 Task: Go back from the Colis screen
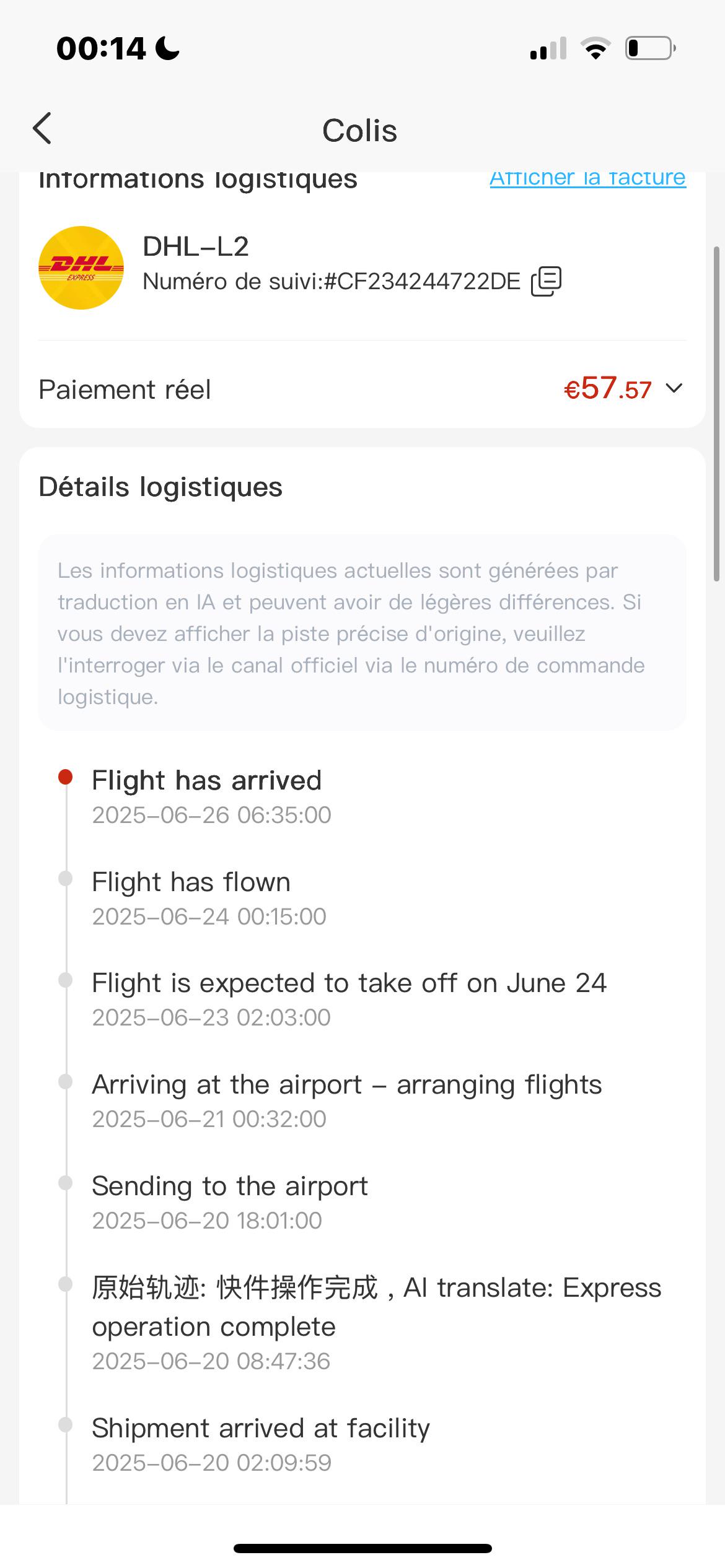coord(42,129)
